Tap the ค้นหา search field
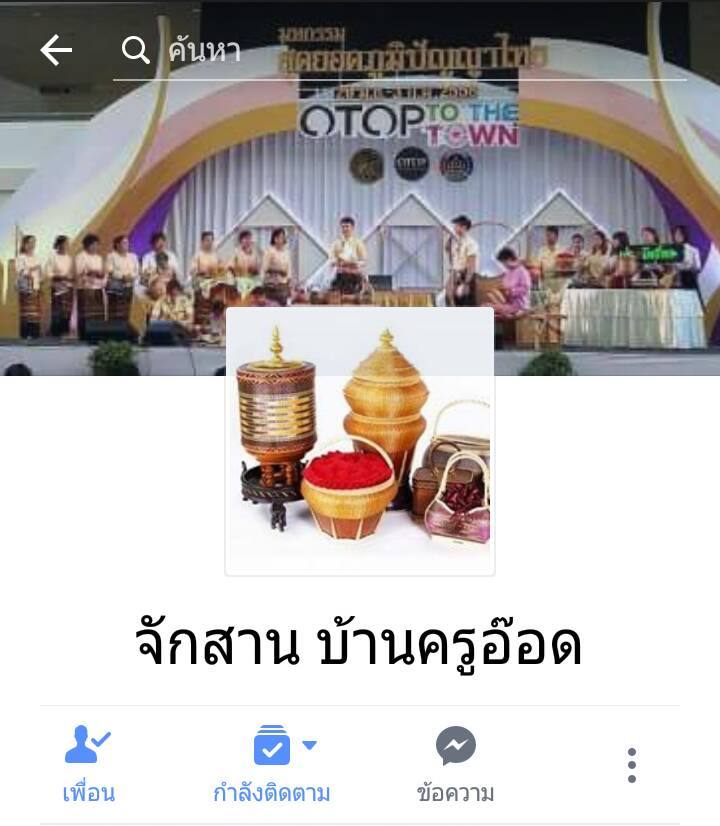The width and height of the screenshot is (720, 826). click(400, 51)
